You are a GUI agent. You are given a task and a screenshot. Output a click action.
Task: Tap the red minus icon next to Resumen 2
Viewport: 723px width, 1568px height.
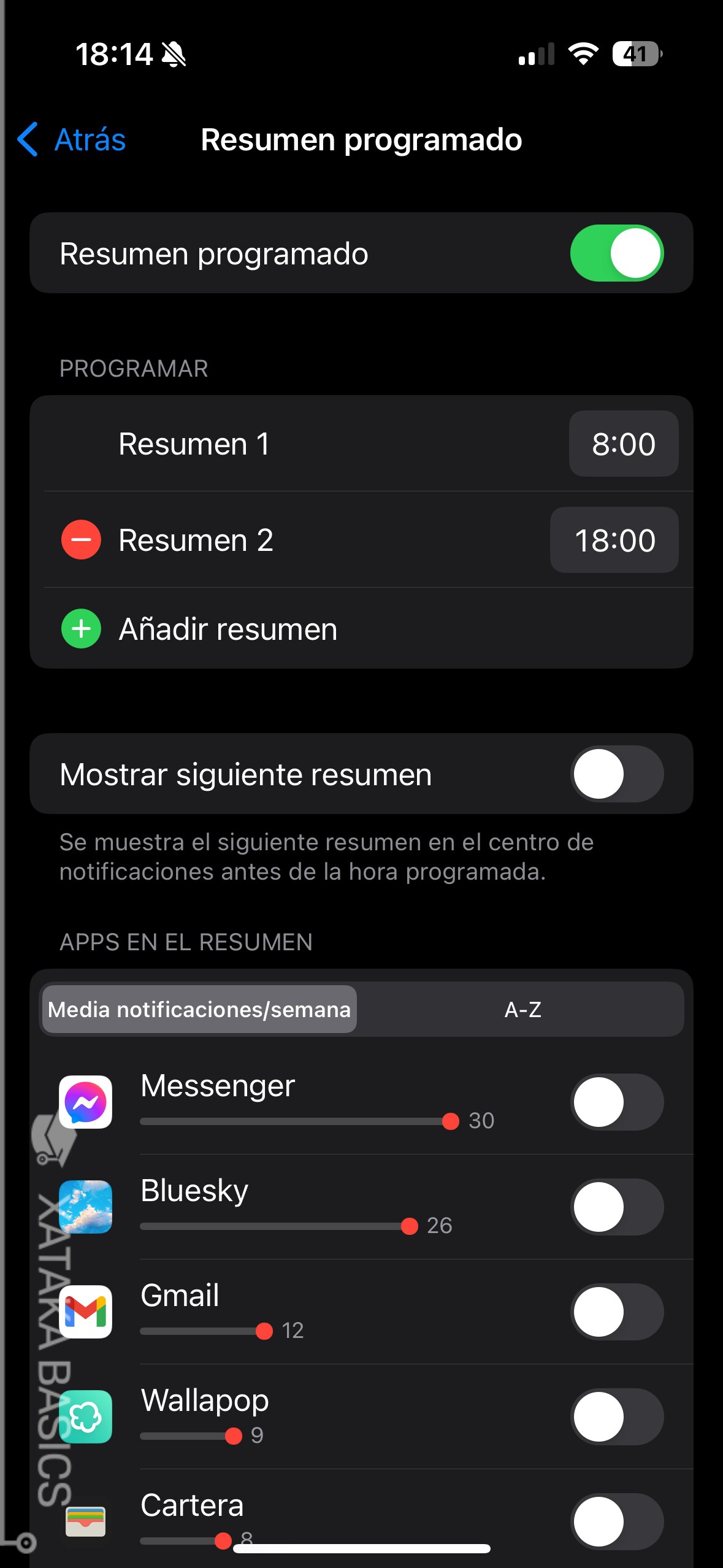[x=80, y=539]
